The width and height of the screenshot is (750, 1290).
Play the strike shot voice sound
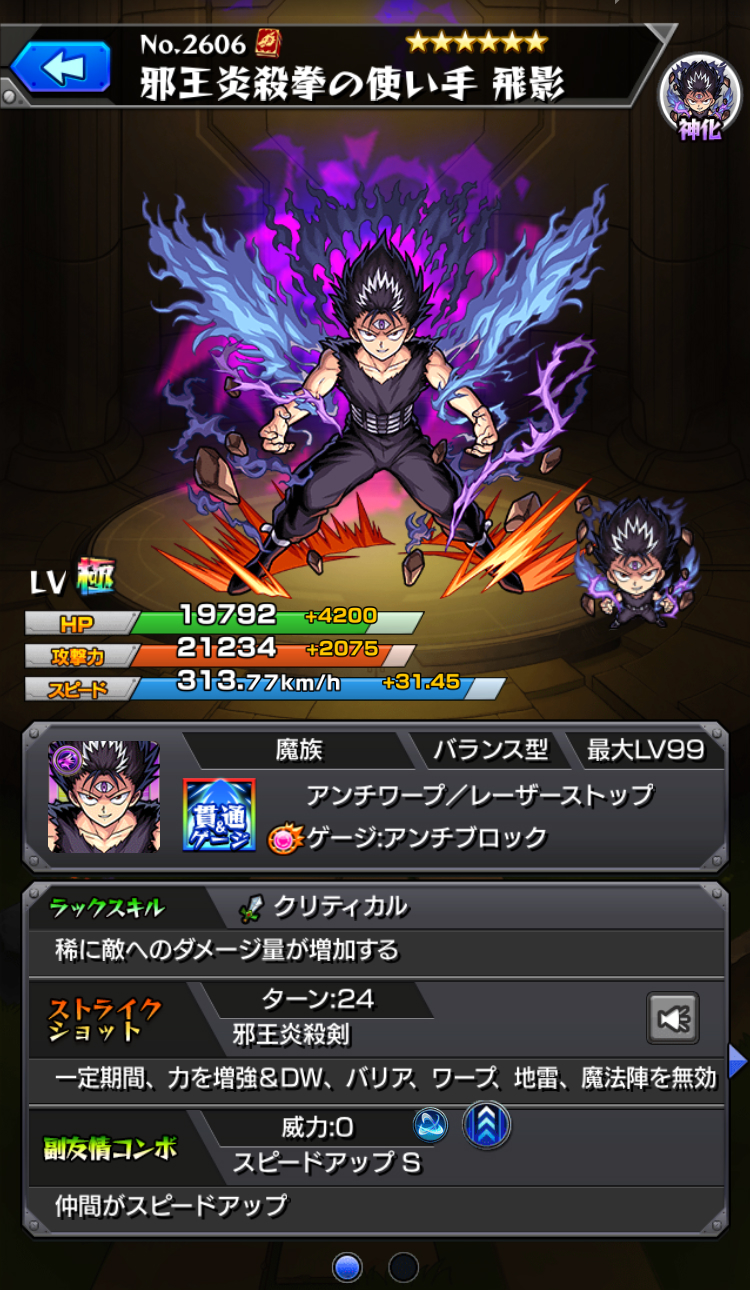[672, 1018]
